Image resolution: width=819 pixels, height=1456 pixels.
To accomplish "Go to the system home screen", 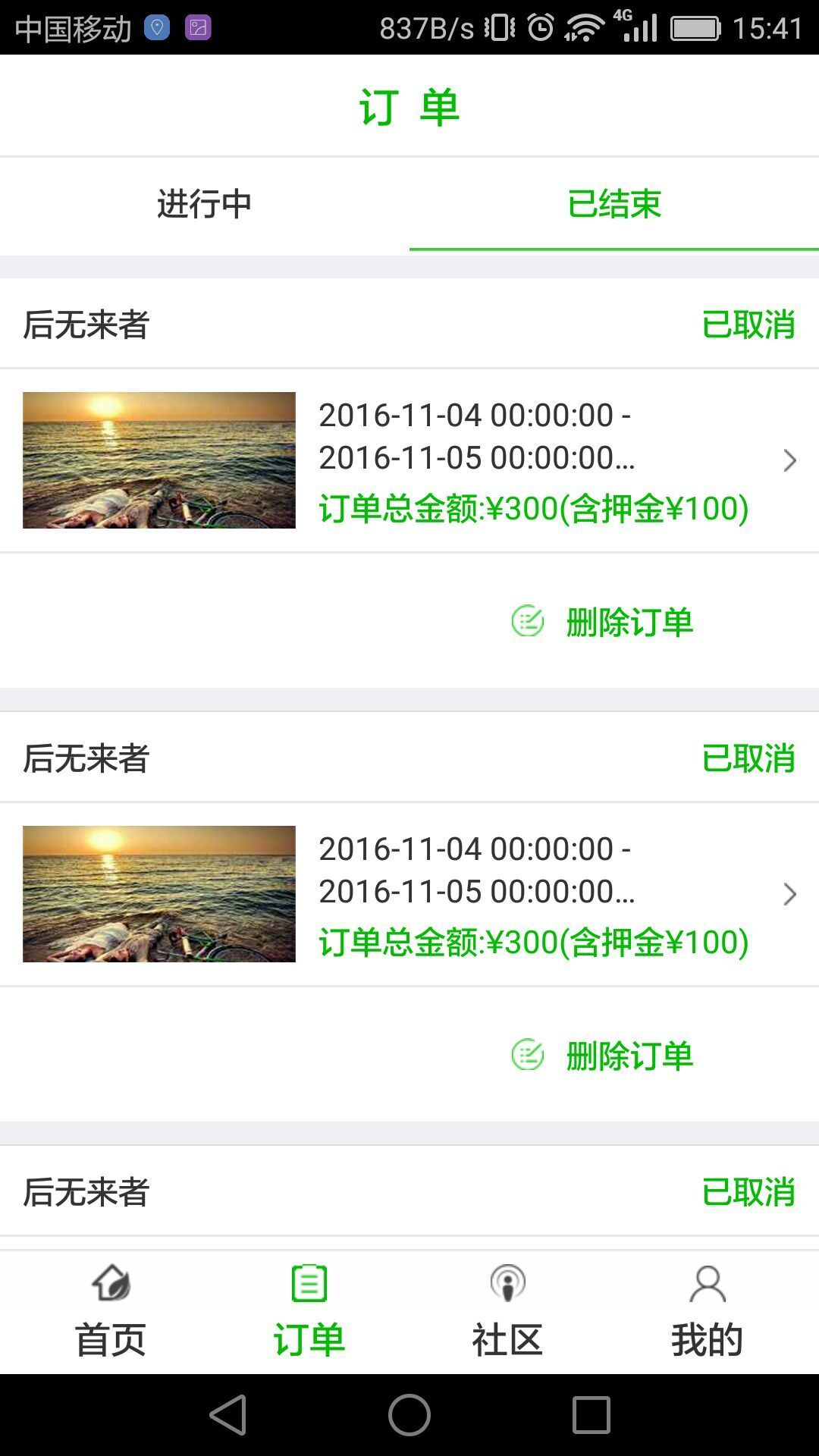I will [x=409, y=1415].
